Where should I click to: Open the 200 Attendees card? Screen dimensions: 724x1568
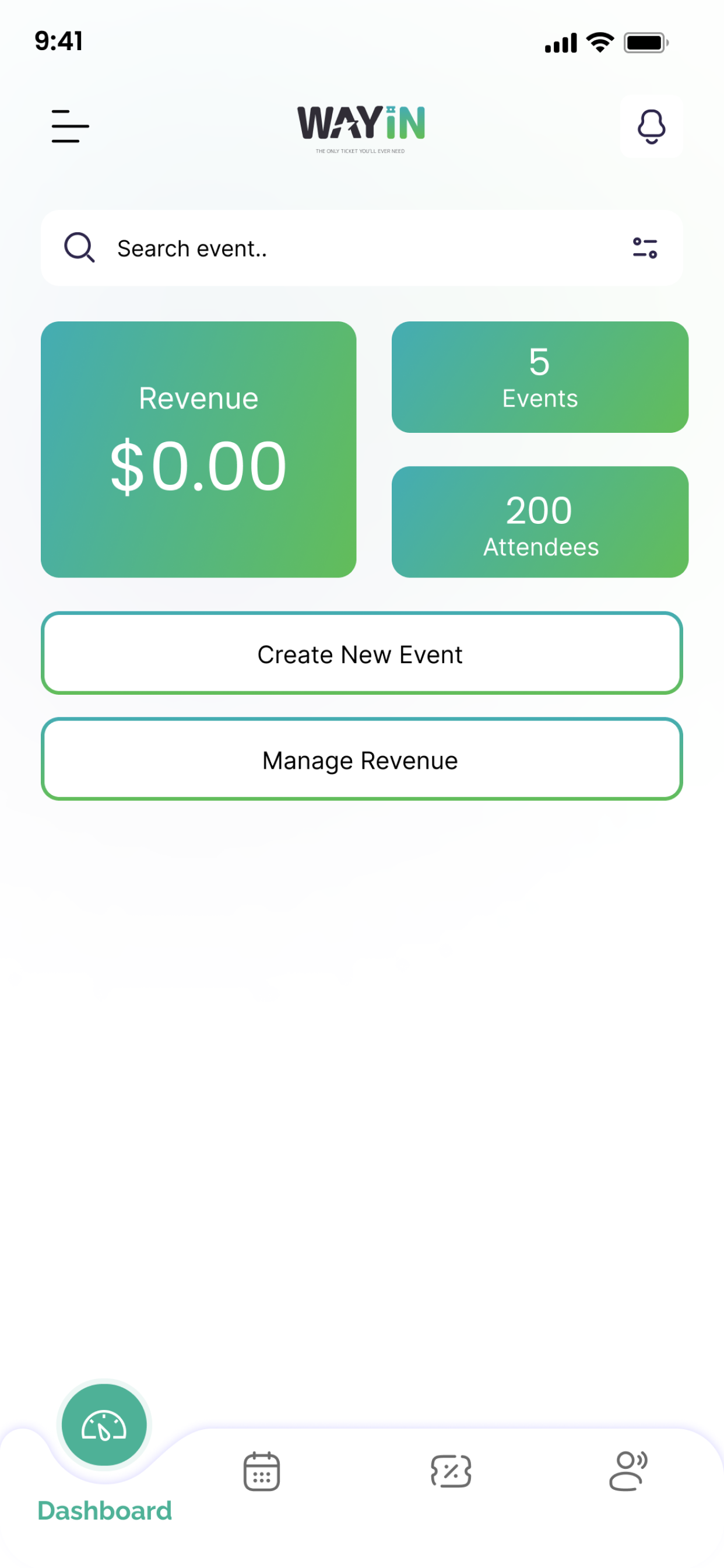coord(540,522)
